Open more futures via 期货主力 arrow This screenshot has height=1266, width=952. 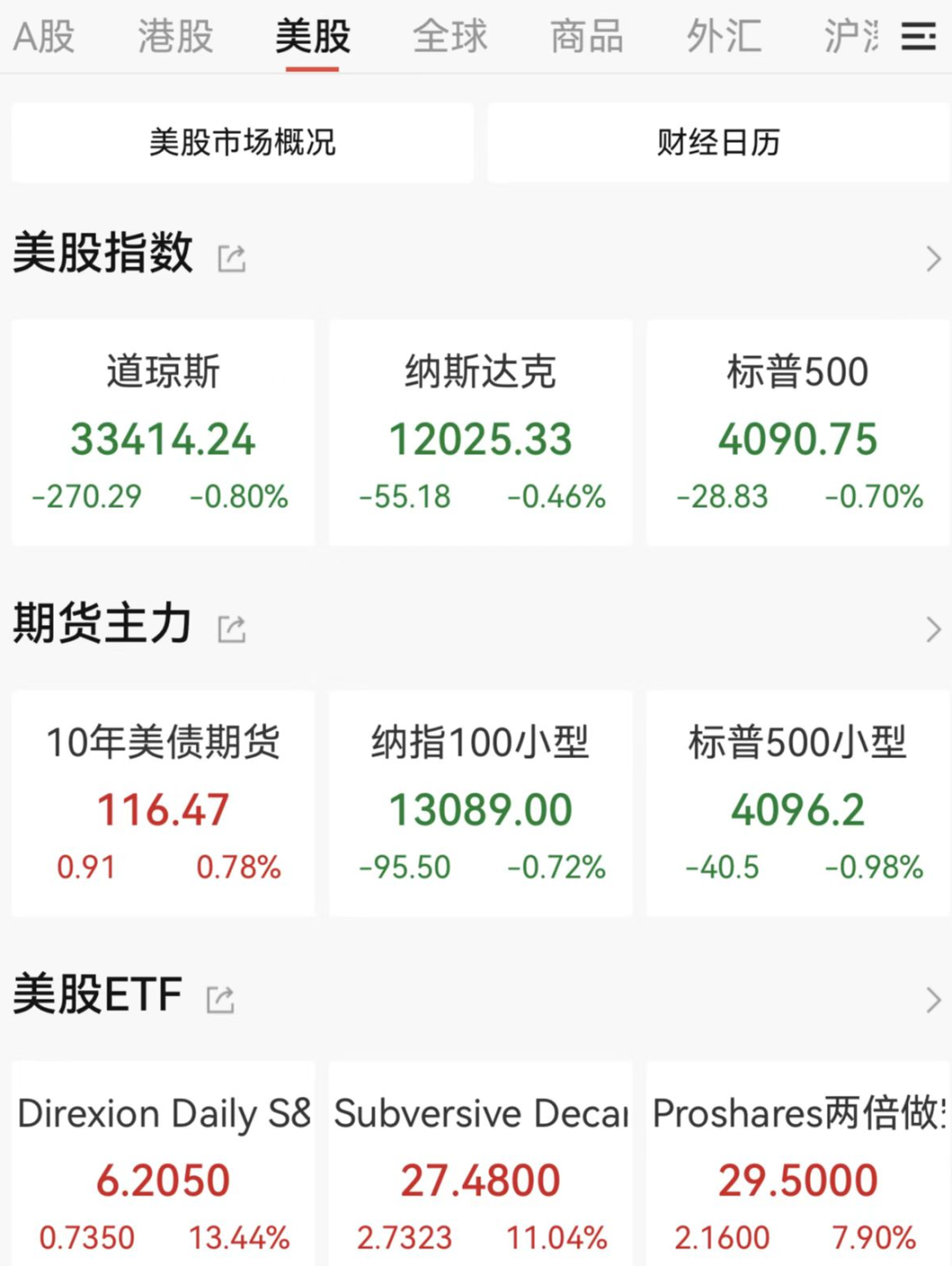point(933,628)
